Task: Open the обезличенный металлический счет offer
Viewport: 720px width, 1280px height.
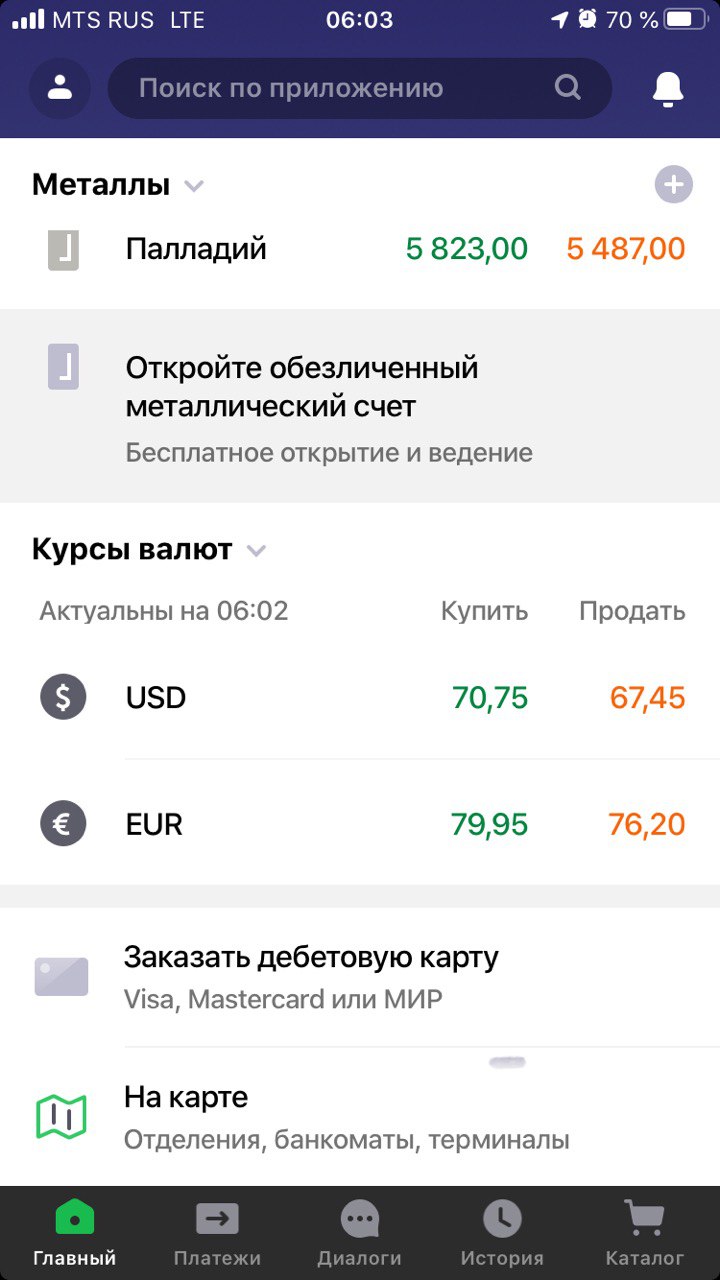Action: pos(360,406)
